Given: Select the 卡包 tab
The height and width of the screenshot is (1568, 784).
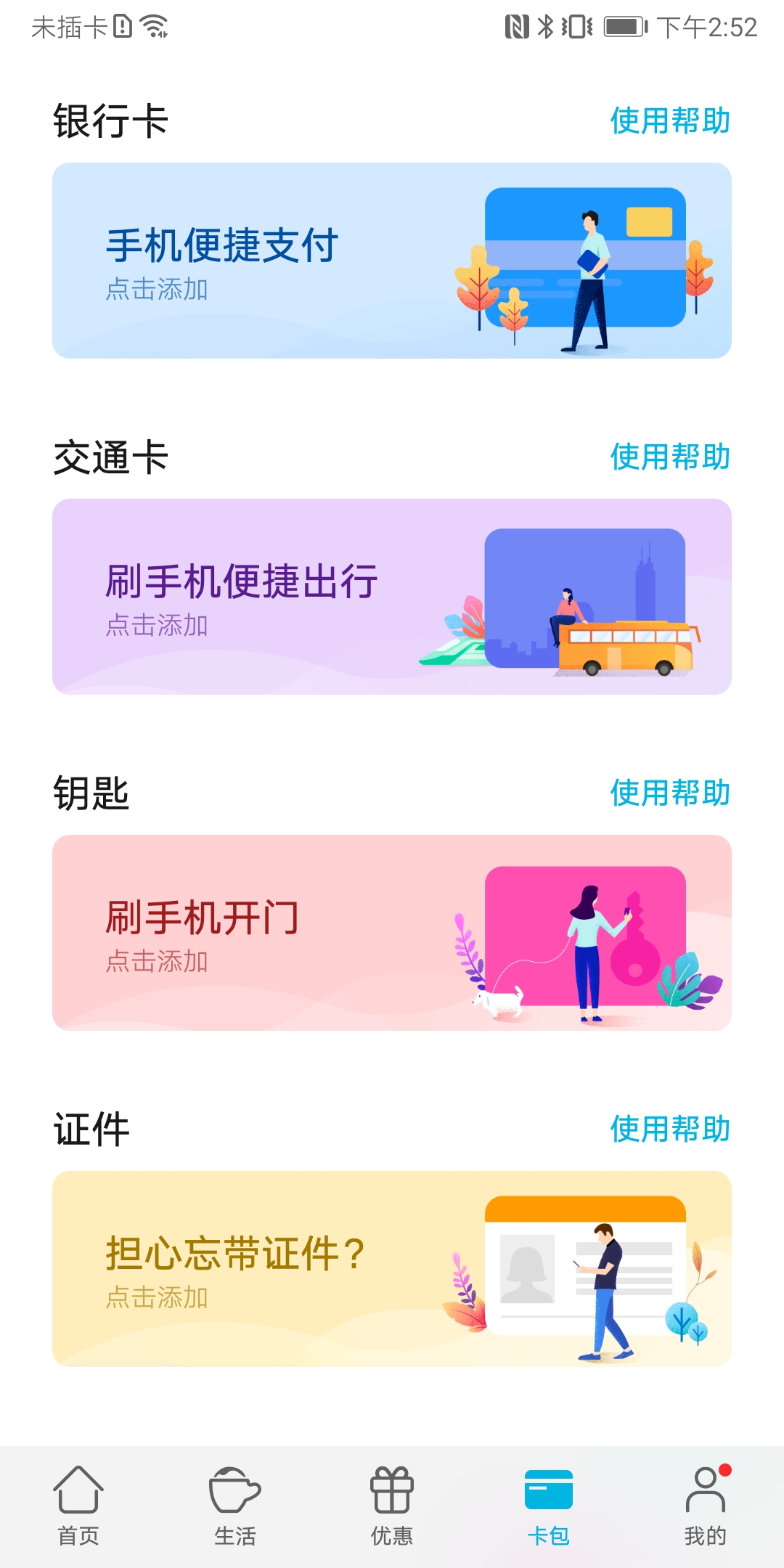Looking at the screenshot, I should 549,1506.
